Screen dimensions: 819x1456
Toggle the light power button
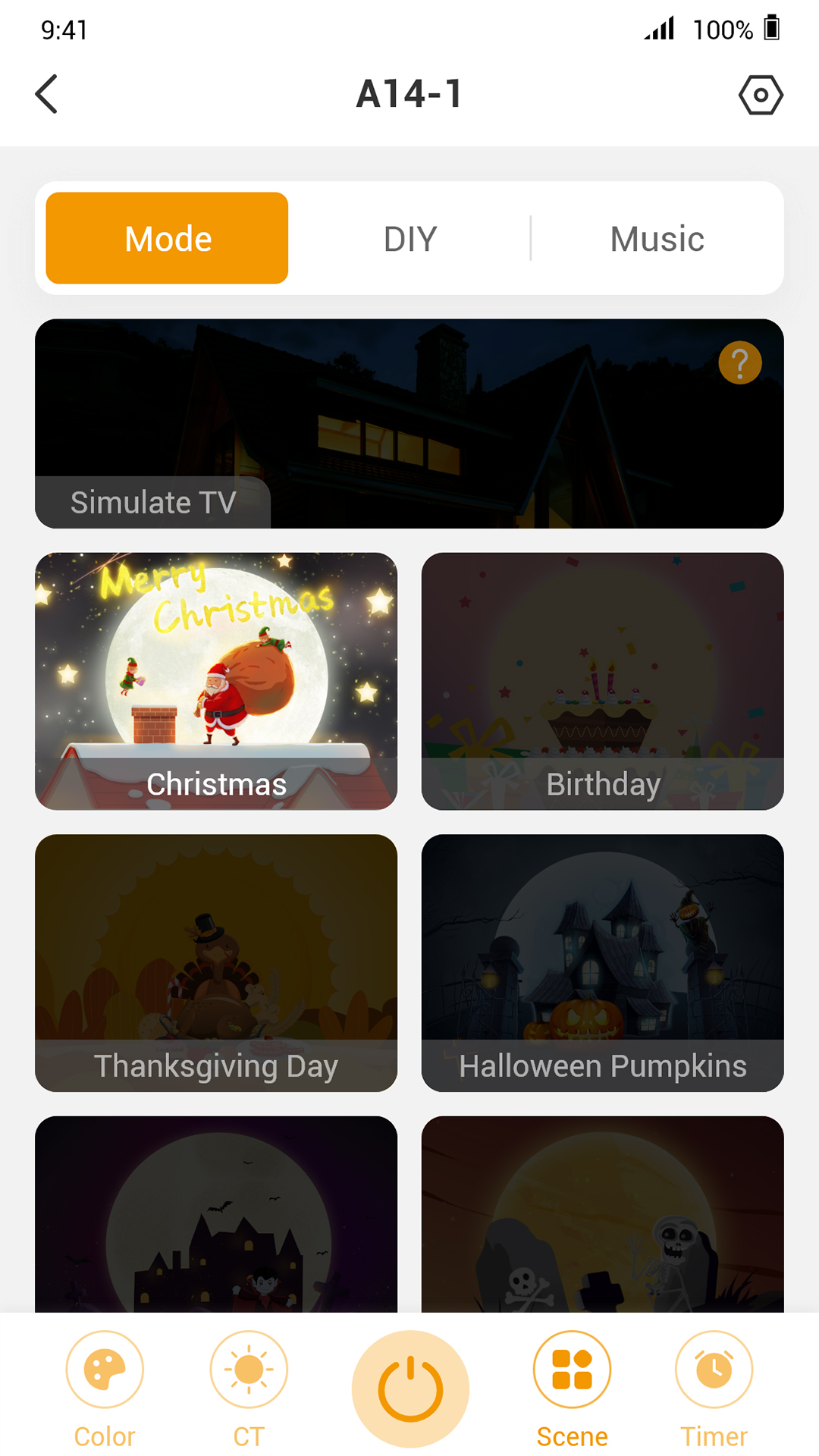click(410, 1389)
